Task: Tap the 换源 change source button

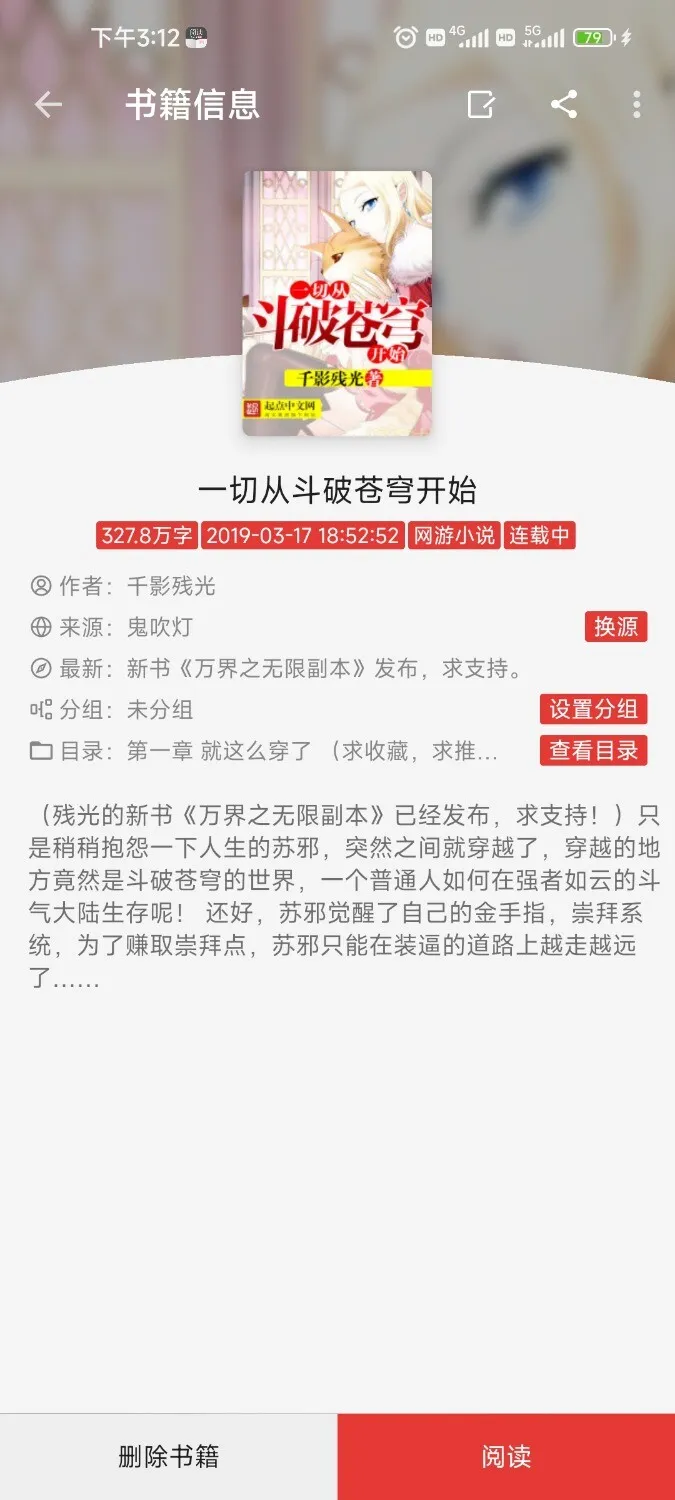Action: pos(616,627)
